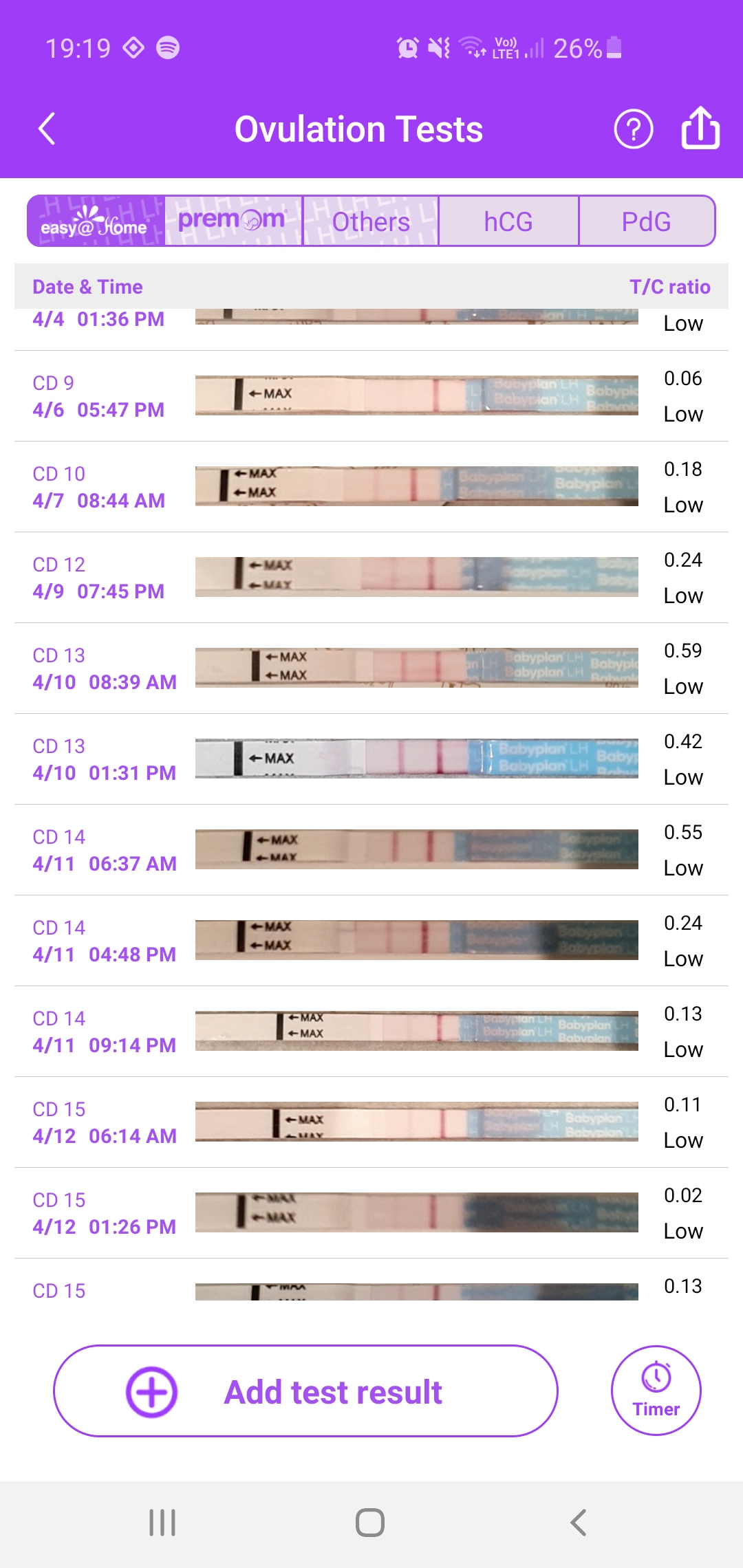Select the 4/12 06:14 AM test row

[371, 1122]
